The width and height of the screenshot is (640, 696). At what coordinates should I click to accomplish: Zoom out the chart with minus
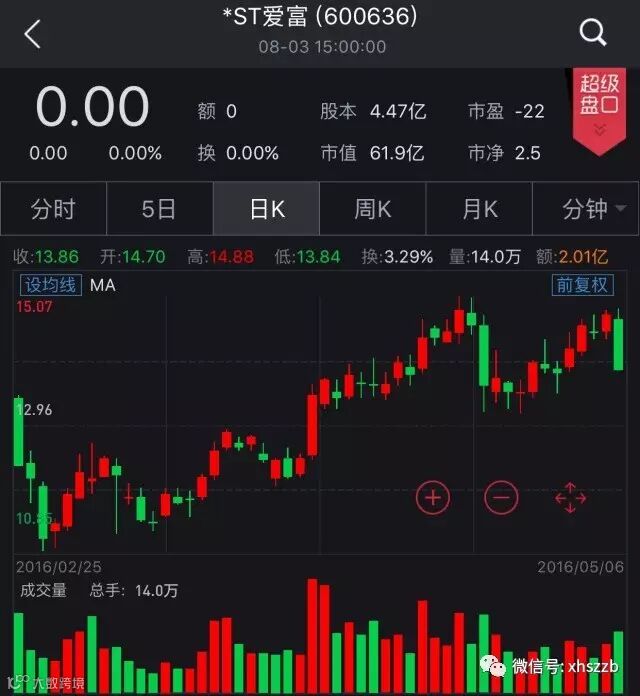(x=501, y=496)
